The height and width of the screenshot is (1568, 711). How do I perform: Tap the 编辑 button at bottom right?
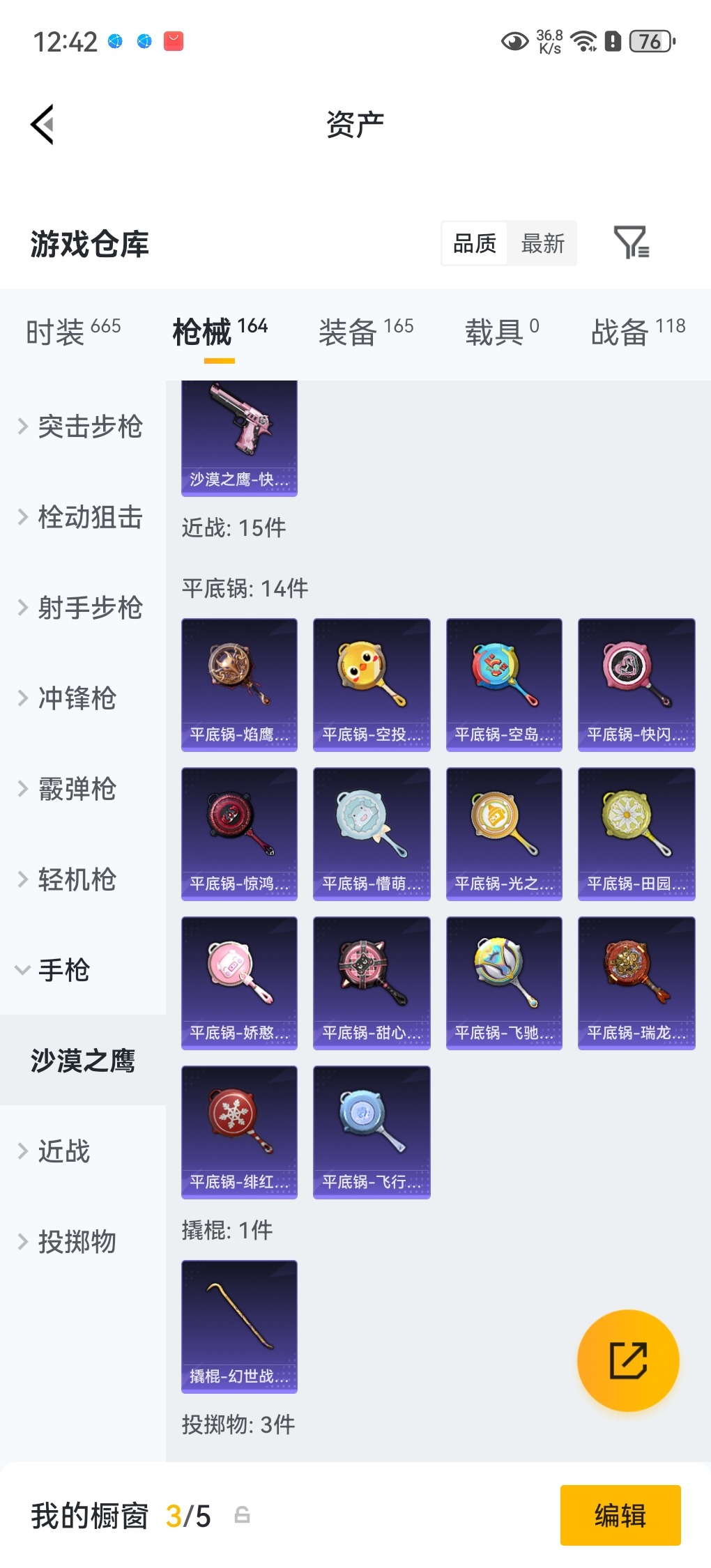pos(619,1514)
